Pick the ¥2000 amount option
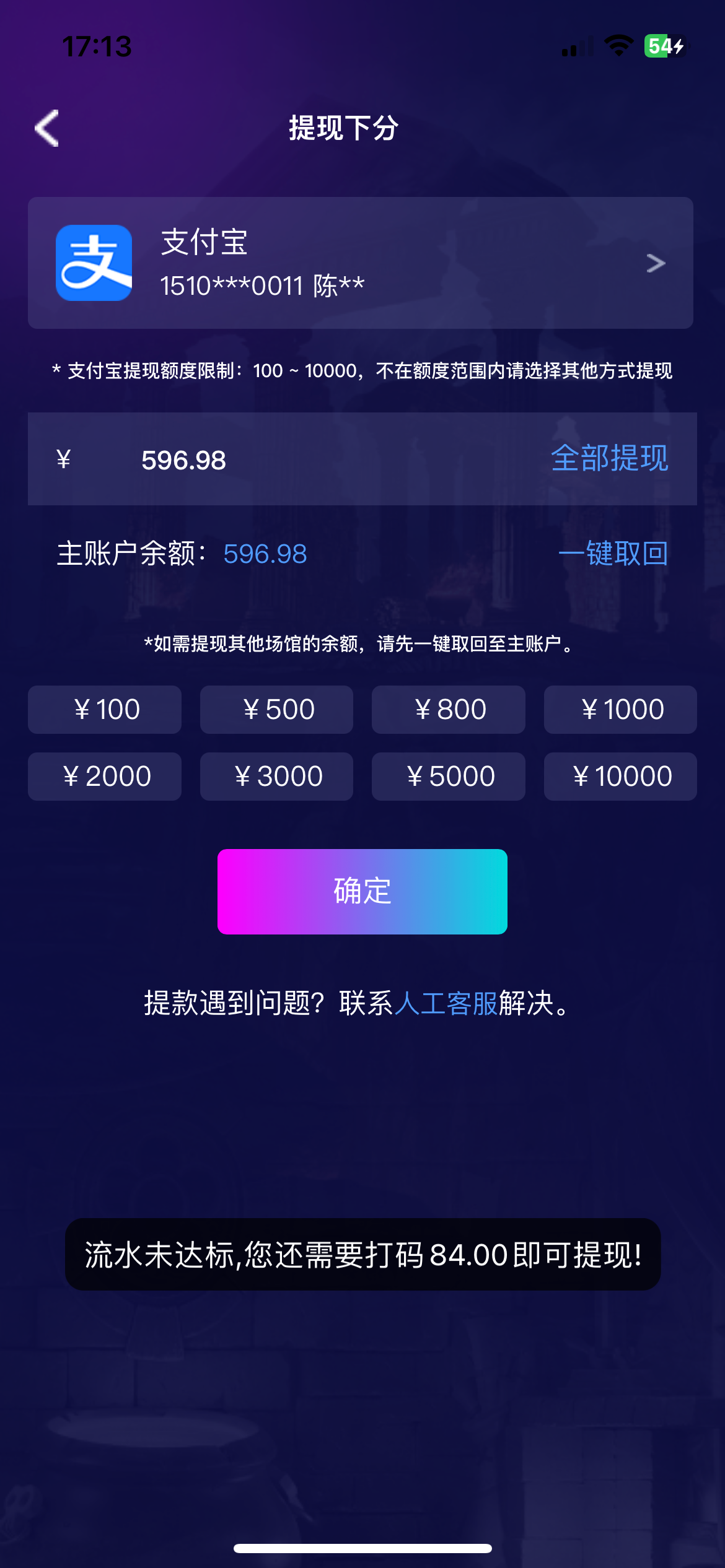The height and width of the screenshot is (1568, 725). 105,777
